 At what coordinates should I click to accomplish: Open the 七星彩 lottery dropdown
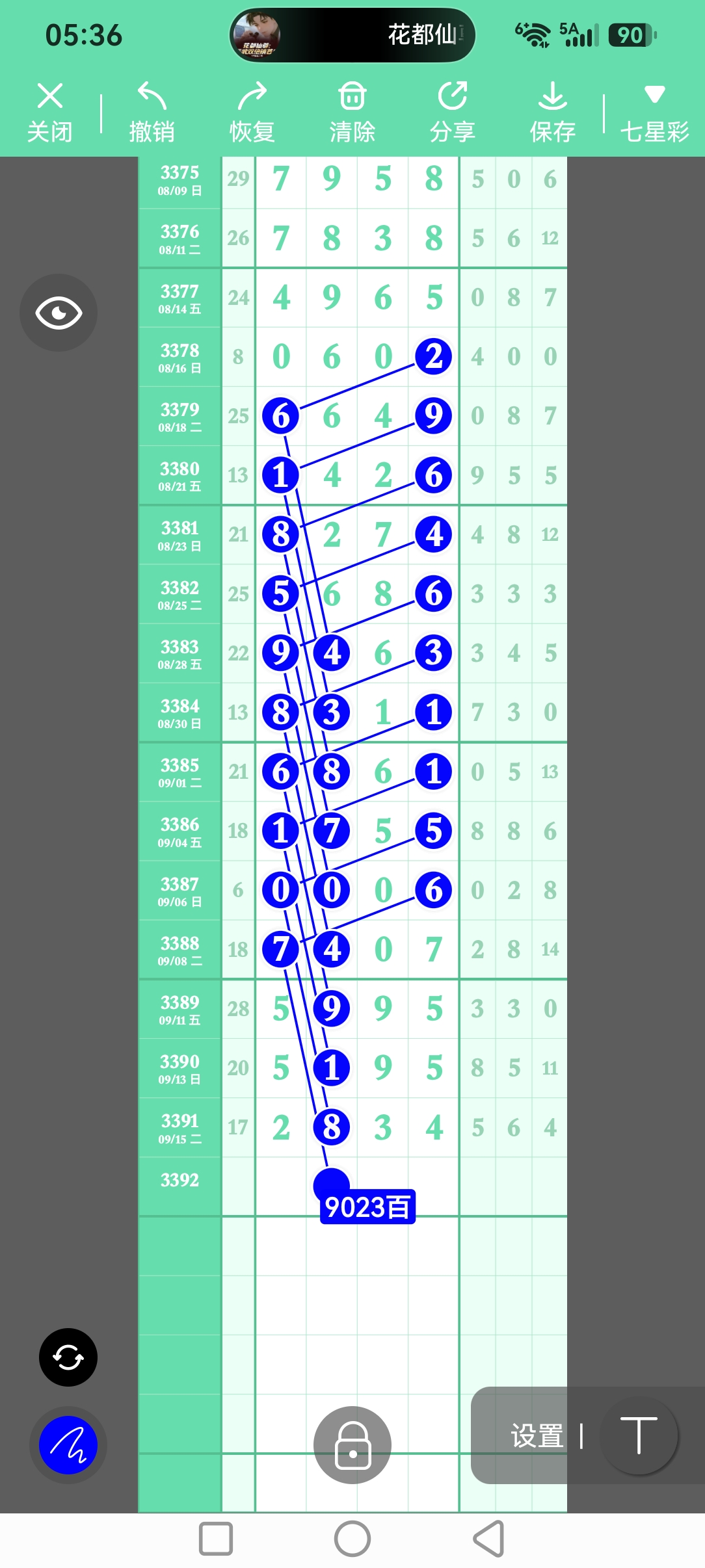(x=654, y=112)
